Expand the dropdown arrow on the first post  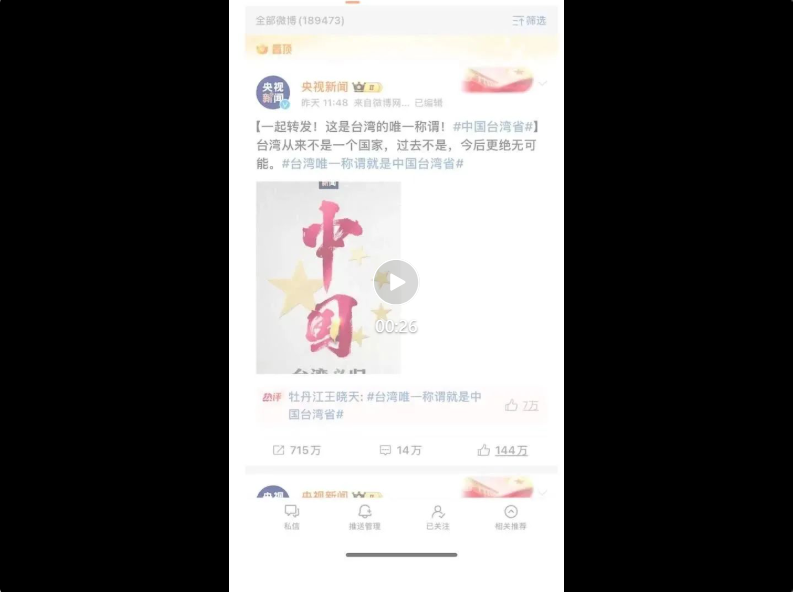542,85
